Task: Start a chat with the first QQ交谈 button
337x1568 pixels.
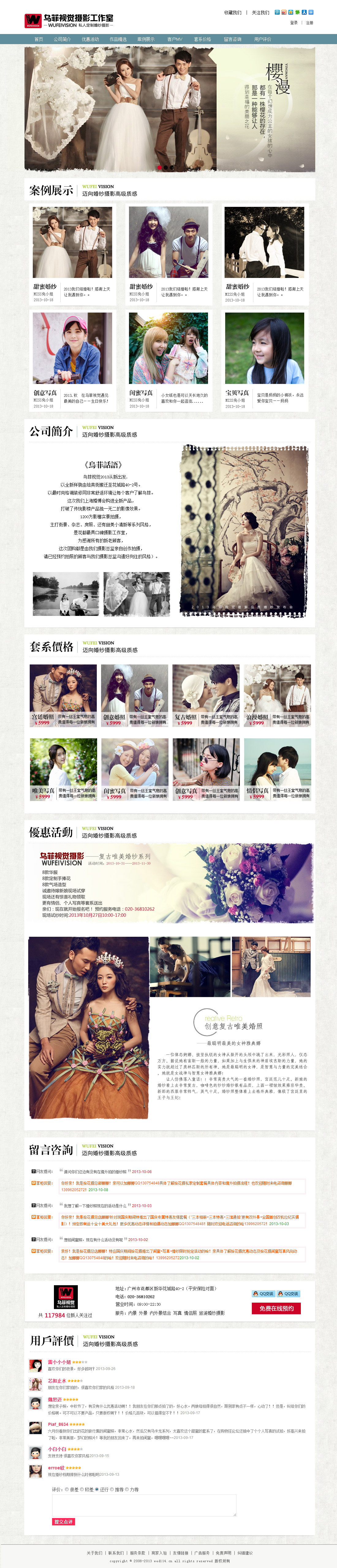Action: pyautogui.click(x=263, y=1293)
